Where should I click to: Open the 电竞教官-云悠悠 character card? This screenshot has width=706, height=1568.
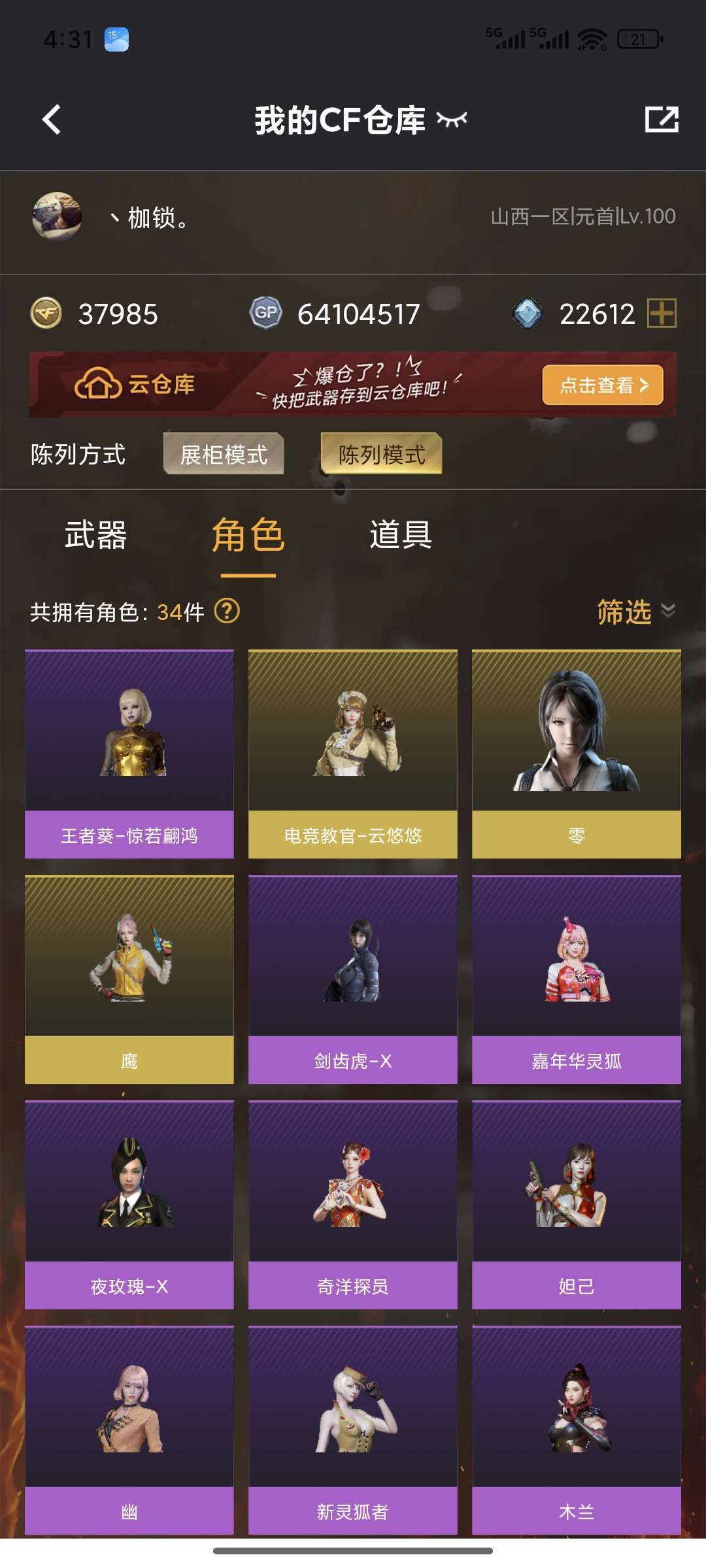353,754
